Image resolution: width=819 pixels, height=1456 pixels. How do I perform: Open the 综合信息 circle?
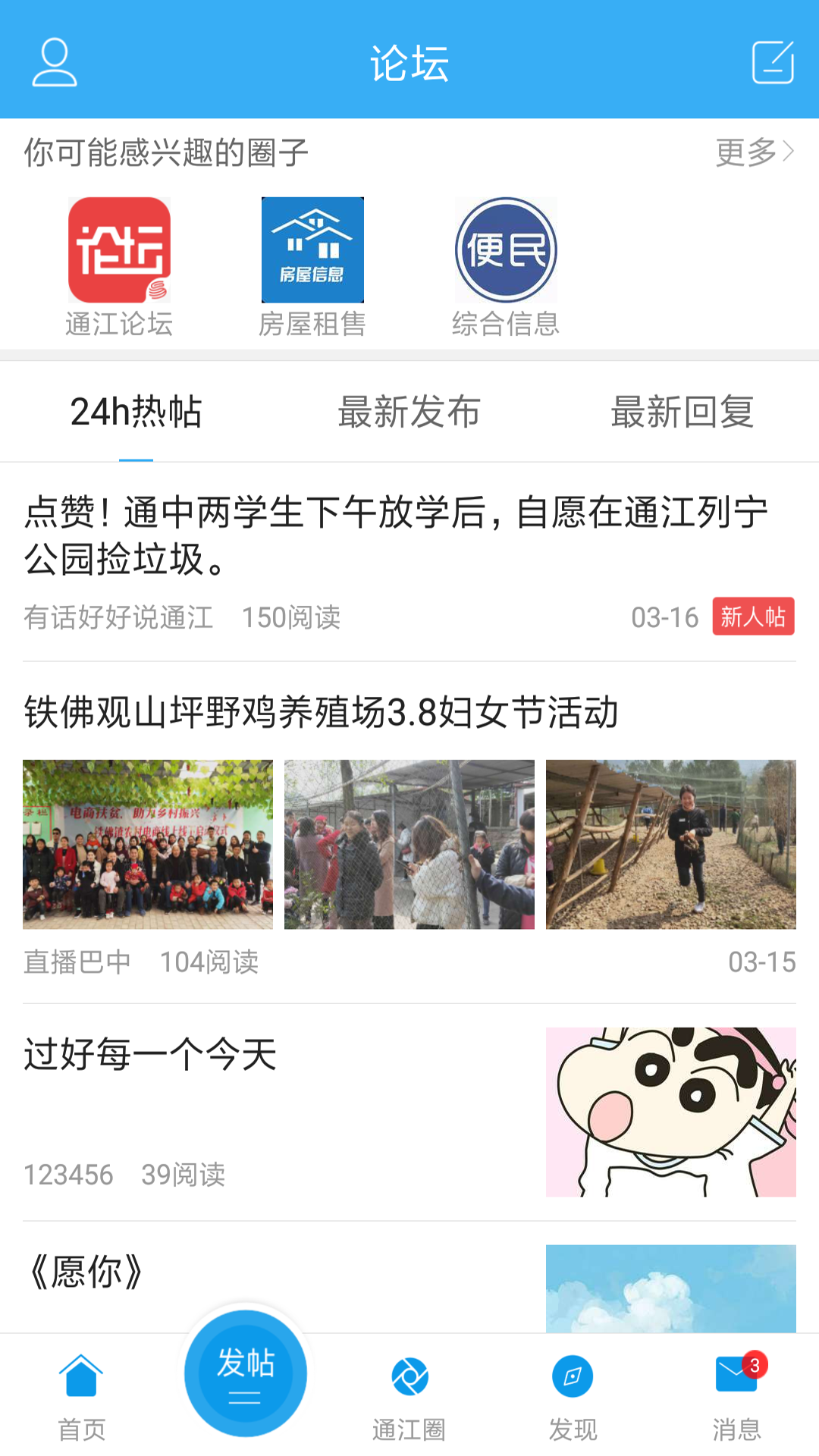(506, 265)
